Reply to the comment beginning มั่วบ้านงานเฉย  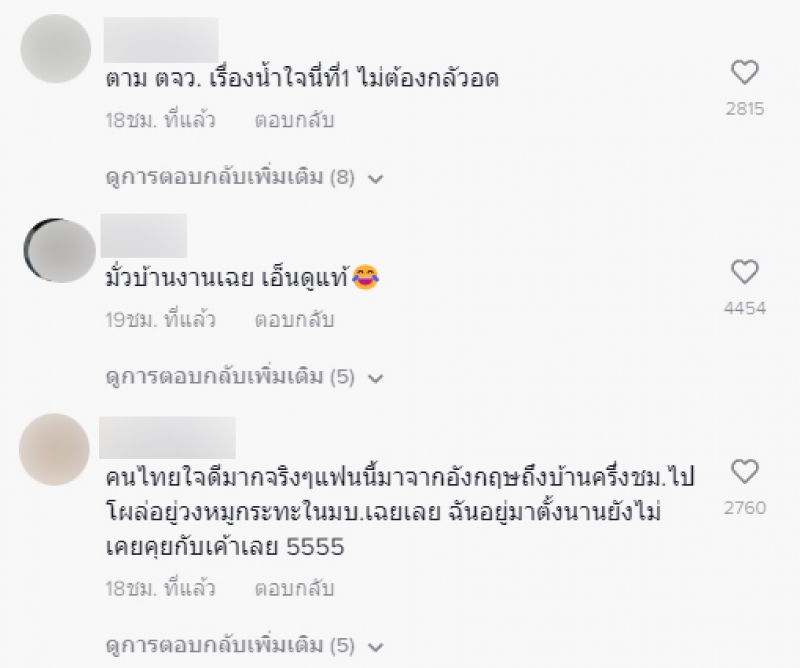pyautogui.click(x=293, y=321)
